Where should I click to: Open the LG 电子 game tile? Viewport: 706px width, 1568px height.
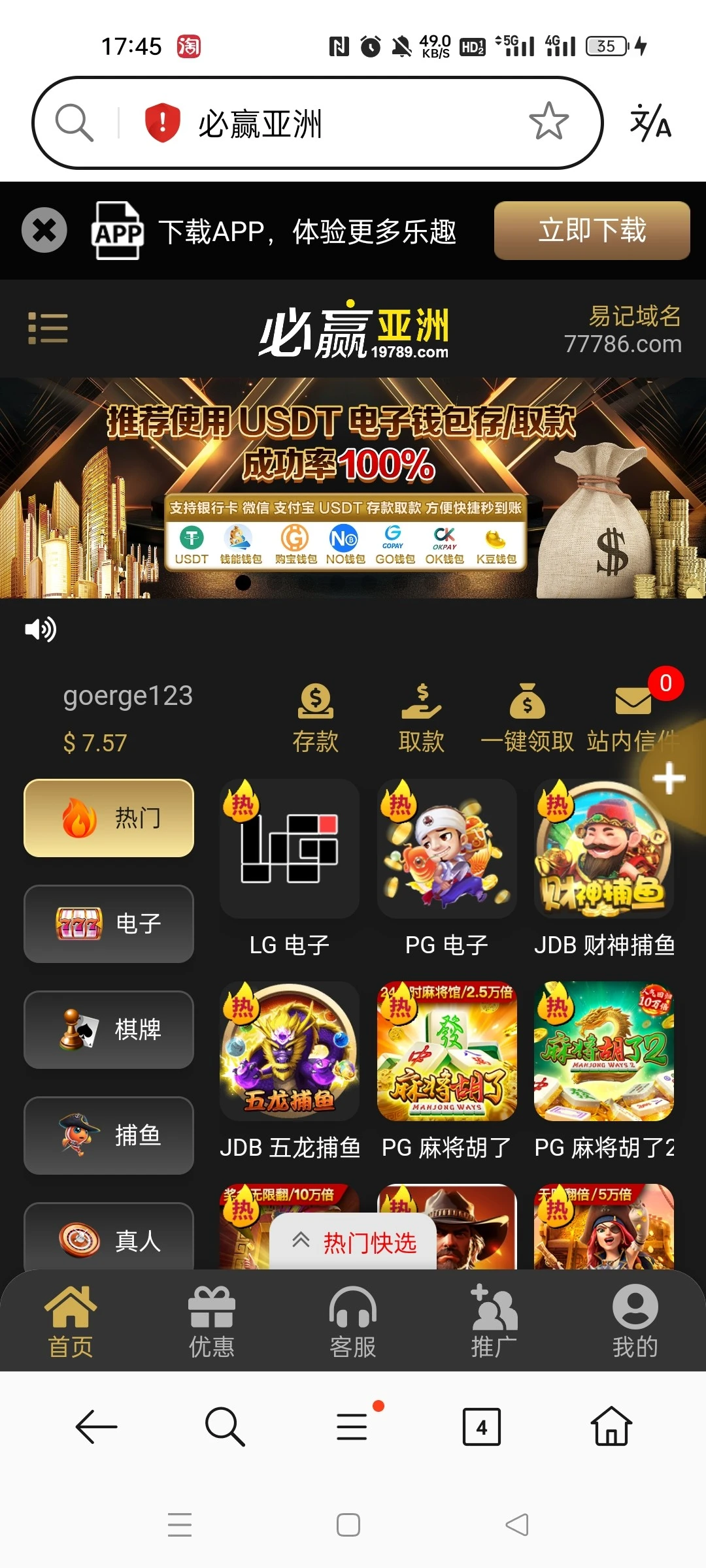pos(290,849)
